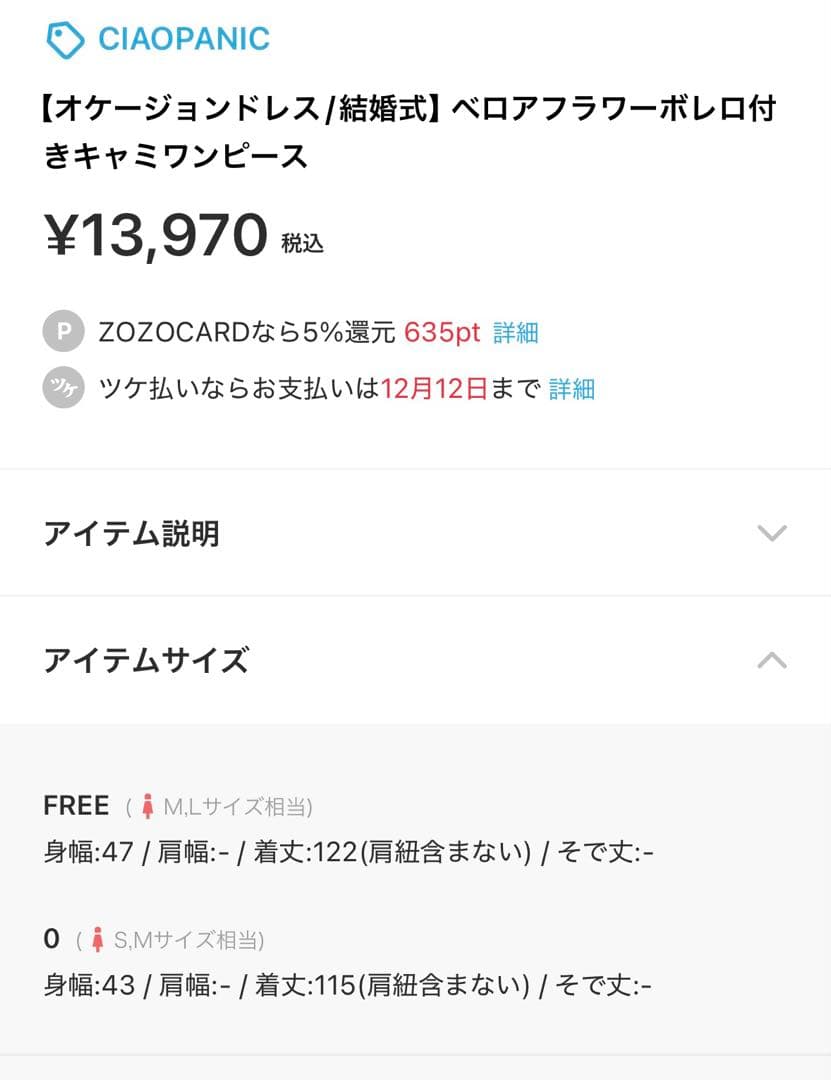Viewport: 831px width, 1080px height.
Task: Click the 詳細 link for ZOZOCARD points
Action: pos(516,331)
